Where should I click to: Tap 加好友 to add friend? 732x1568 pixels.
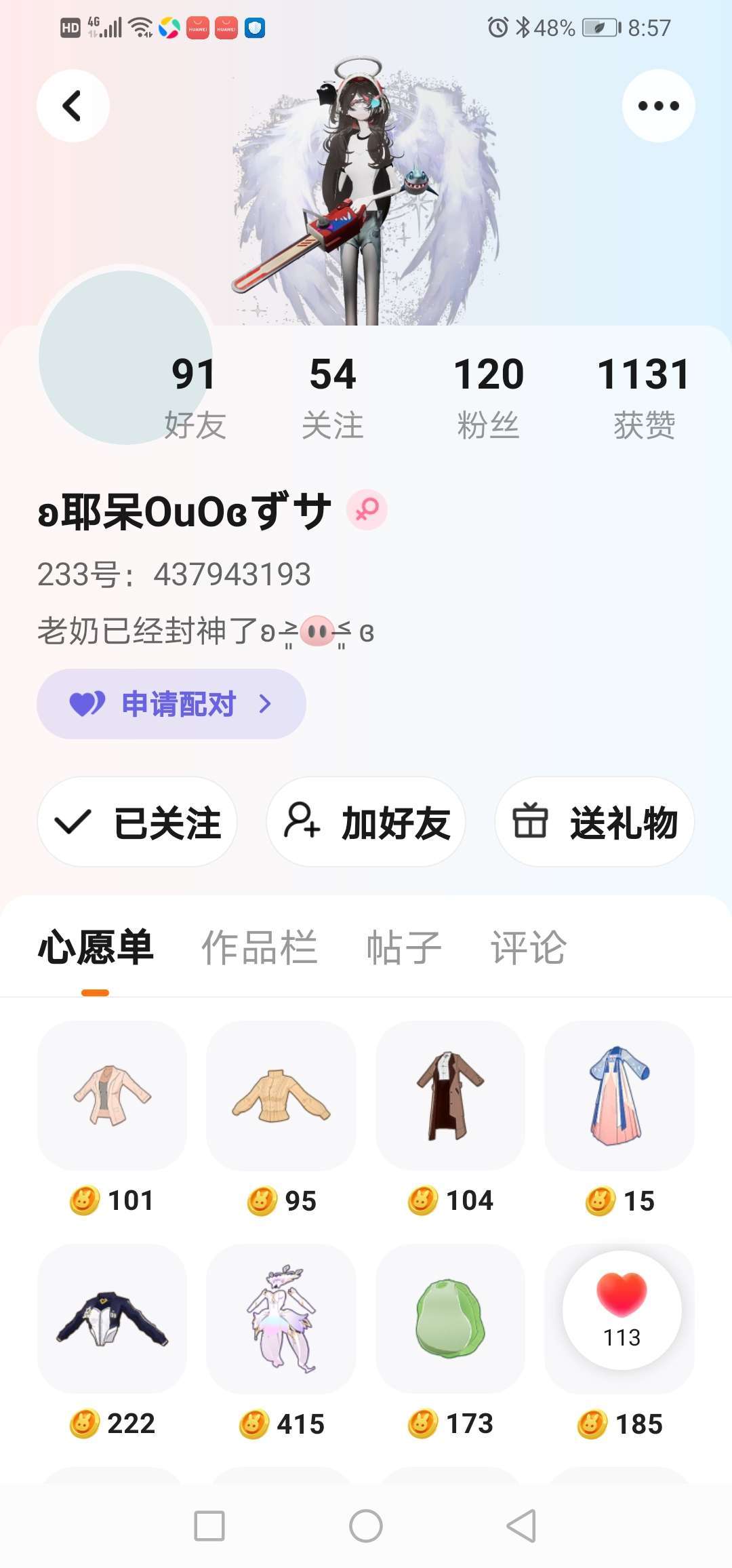(x=366, y=822)
